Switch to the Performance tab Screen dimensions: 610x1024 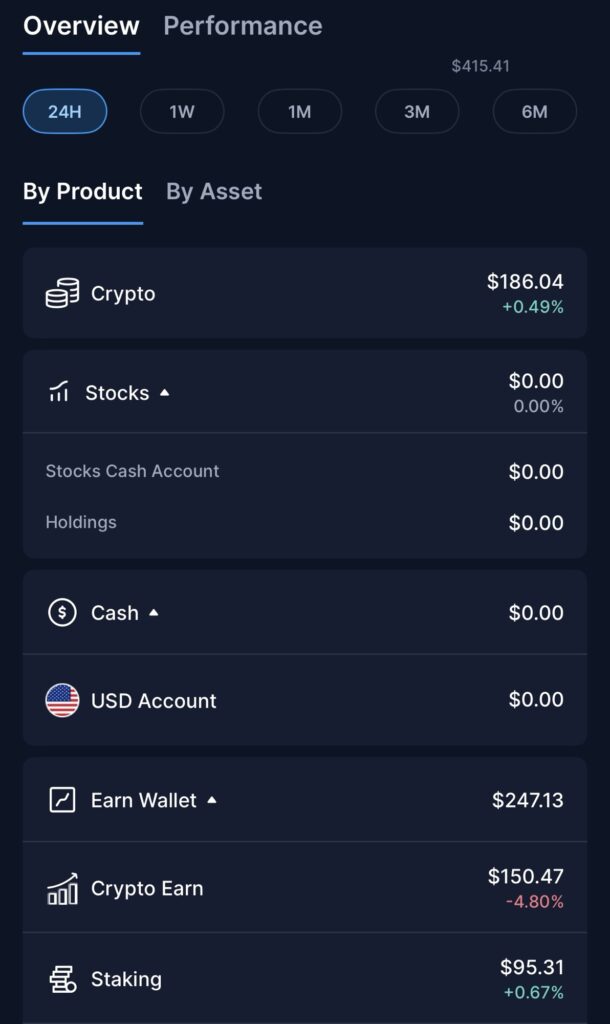coord(242,26)
